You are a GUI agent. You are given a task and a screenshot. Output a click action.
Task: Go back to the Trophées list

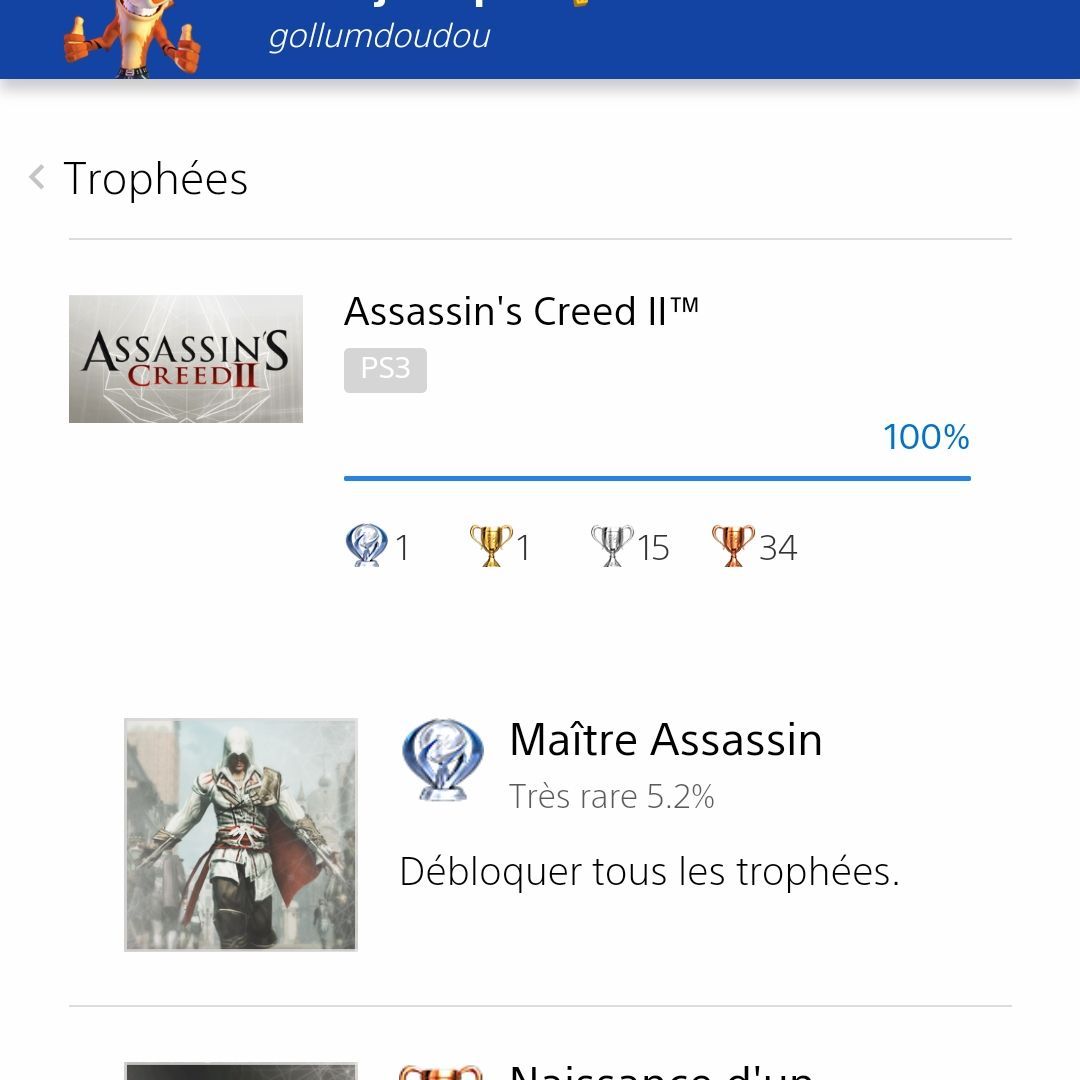[38, 178]
